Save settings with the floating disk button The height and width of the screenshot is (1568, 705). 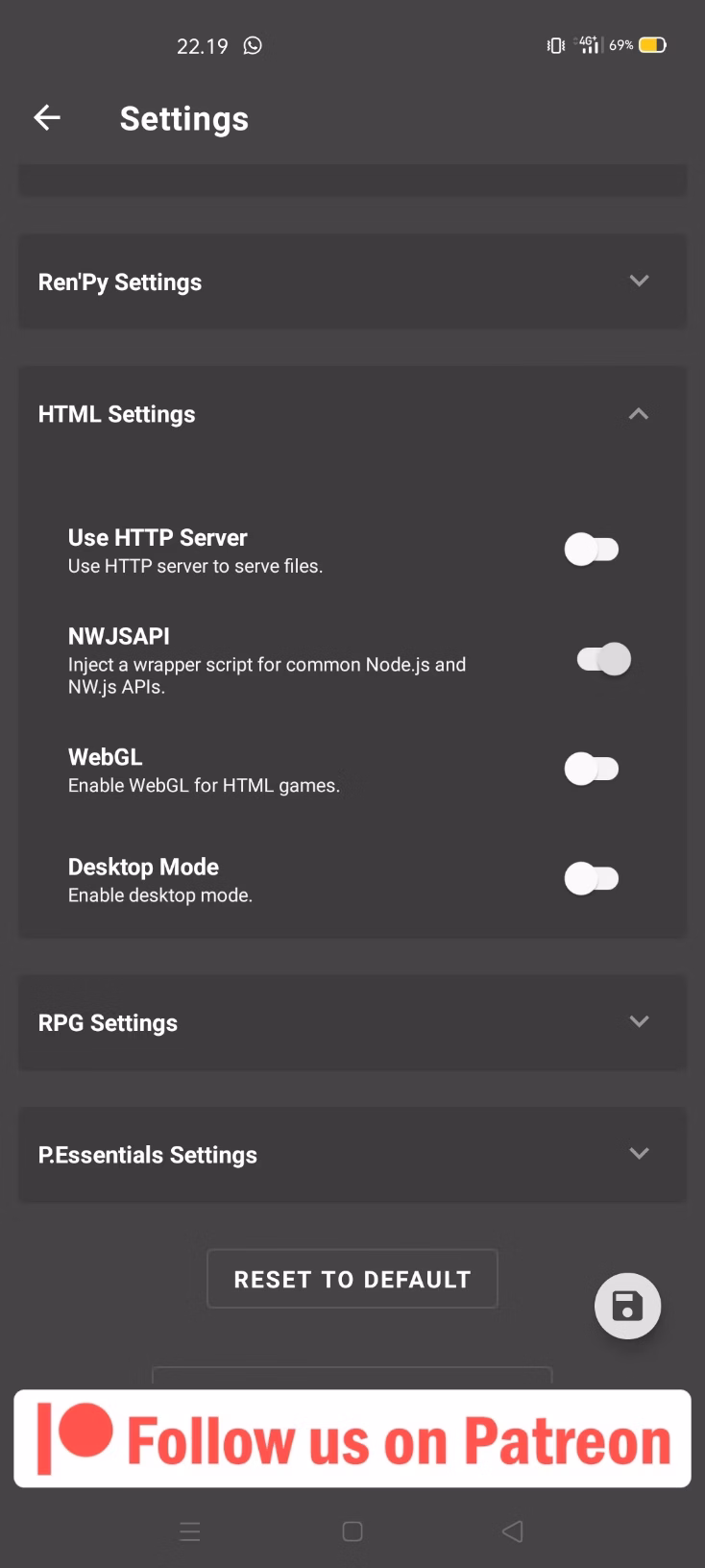627,1306
